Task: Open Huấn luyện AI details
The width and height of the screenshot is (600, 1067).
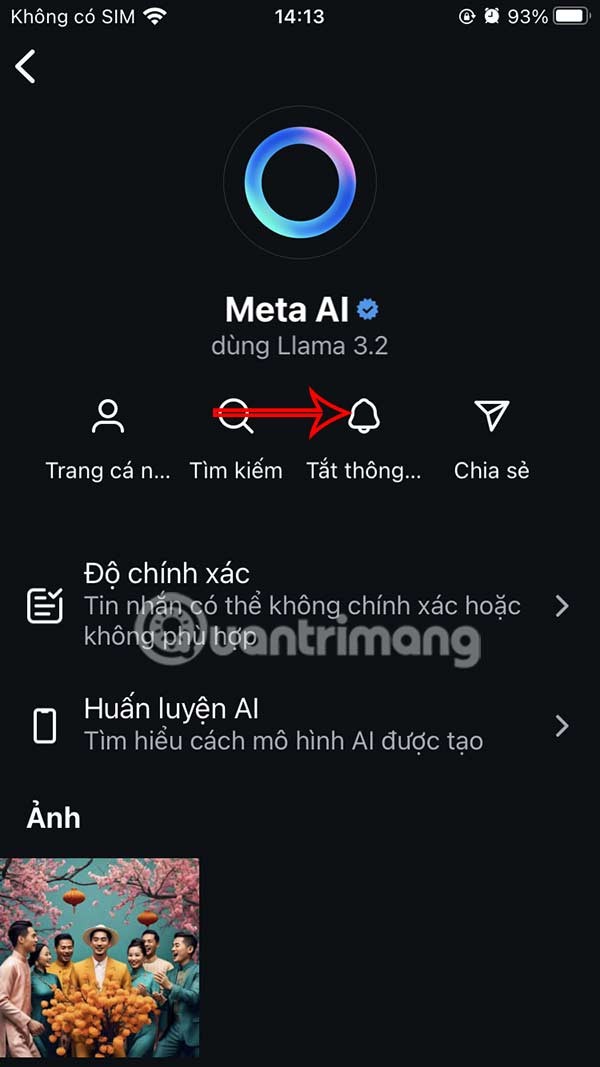Action: point(300,725)
